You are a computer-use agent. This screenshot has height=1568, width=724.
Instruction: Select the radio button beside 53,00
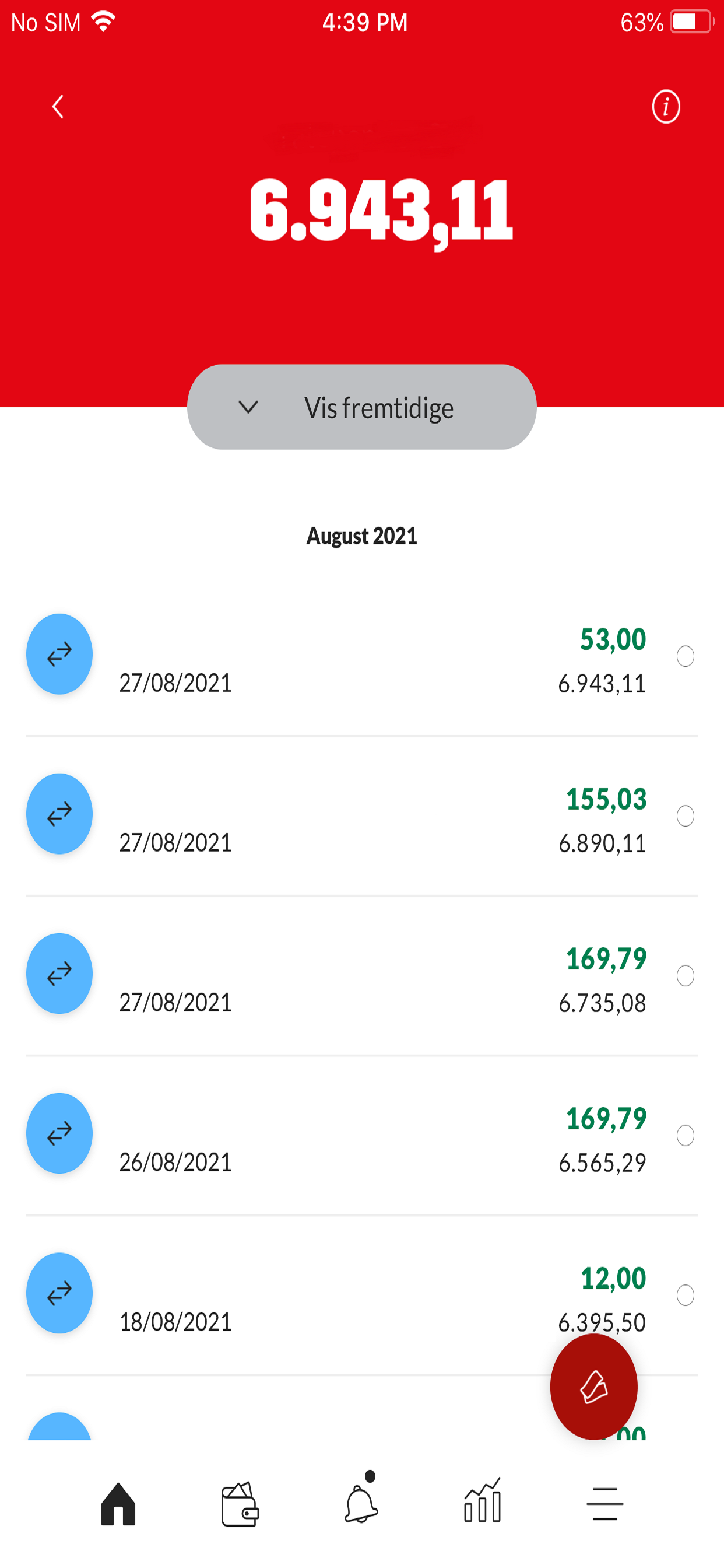(x=685, y=656)
